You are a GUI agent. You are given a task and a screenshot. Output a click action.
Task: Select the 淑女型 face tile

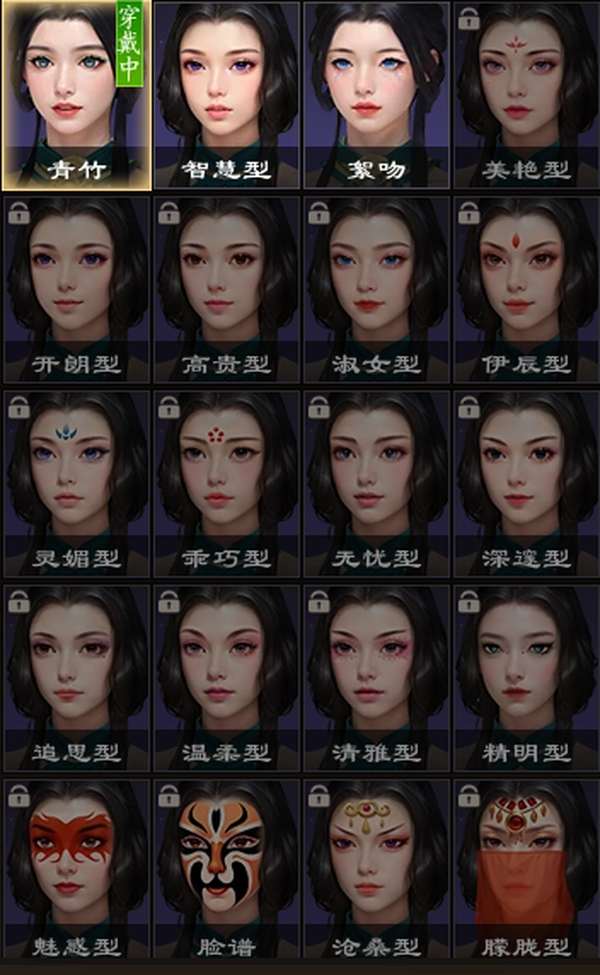coord(376,290)
